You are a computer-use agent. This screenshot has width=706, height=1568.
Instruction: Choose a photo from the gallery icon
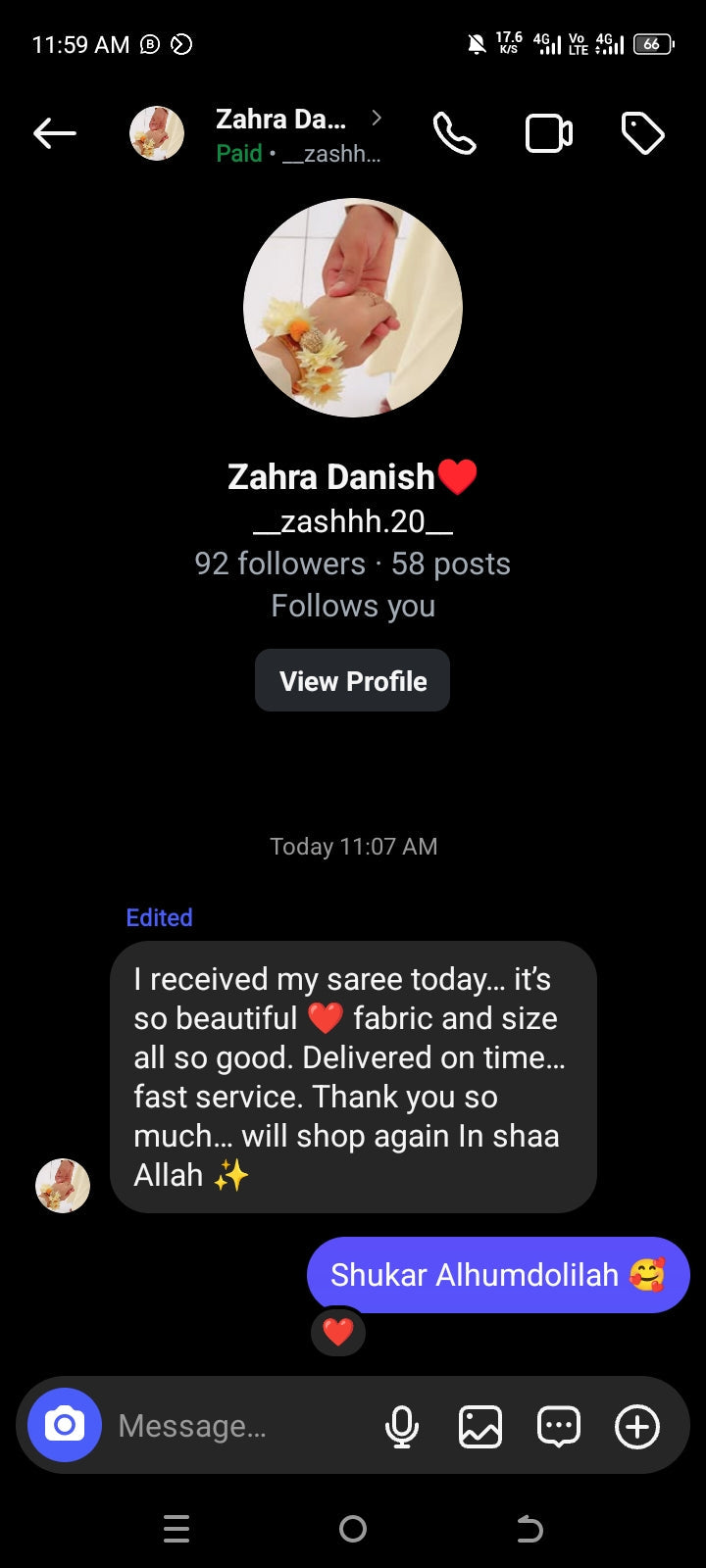[480, 1426]
